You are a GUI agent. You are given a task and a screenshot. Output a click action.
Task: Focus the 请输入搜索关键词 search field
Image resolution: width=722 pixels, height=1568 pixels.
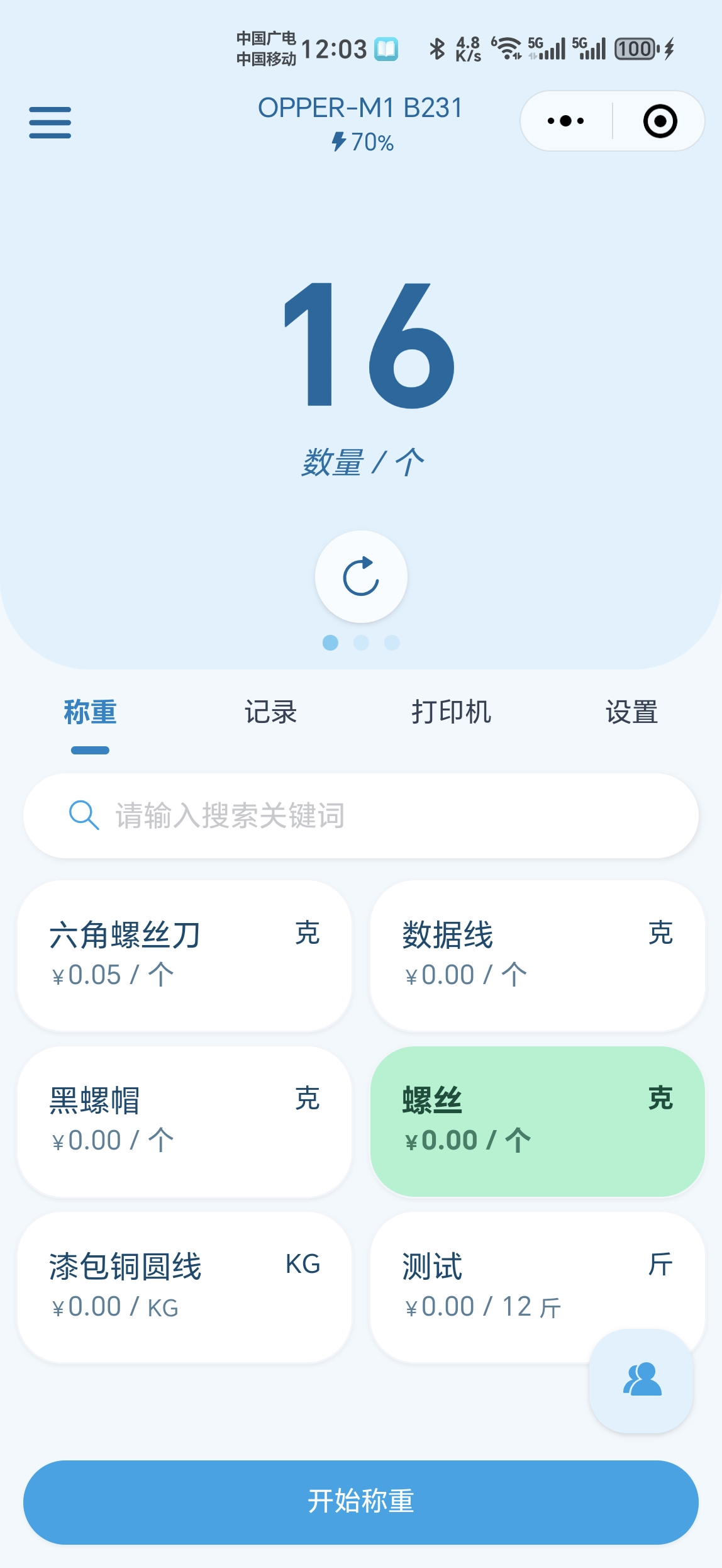(361, 815)
